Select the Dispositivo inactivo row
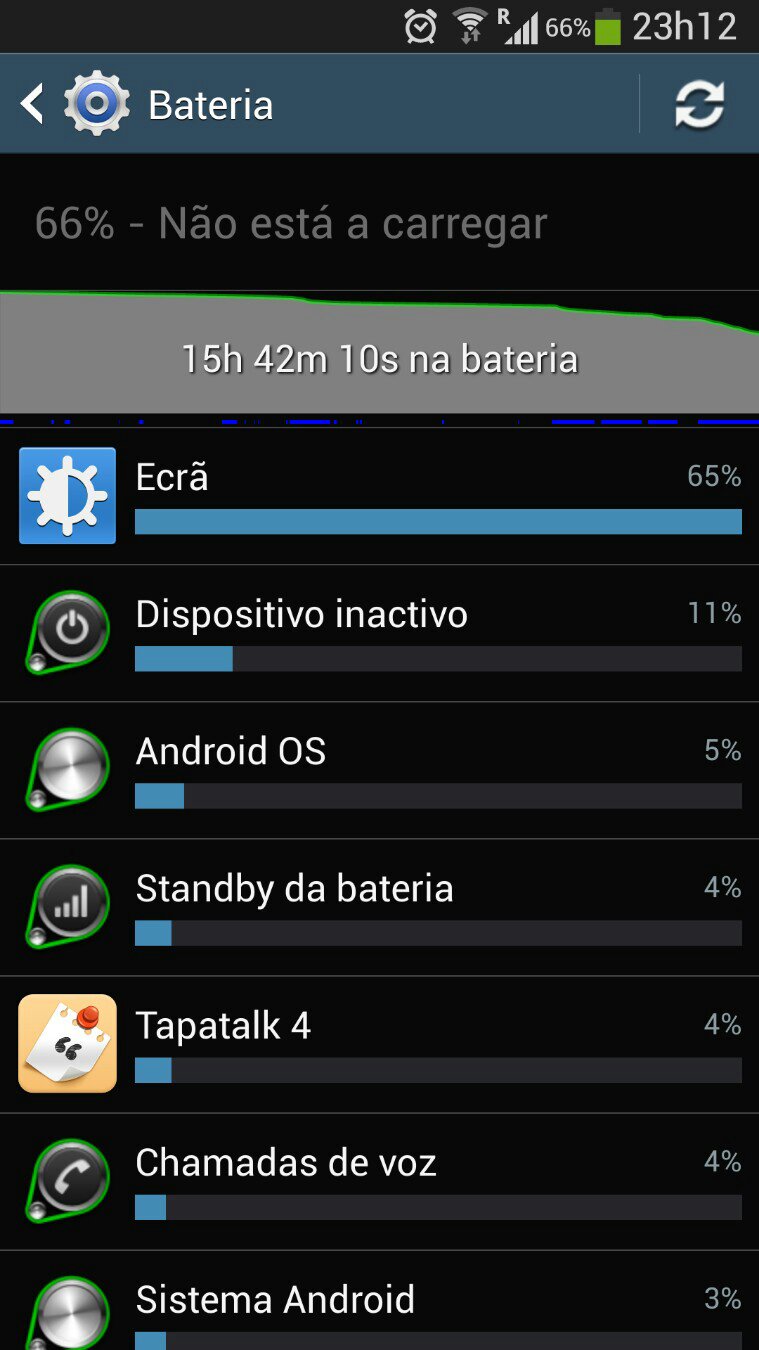Viewport: 759px width, 1350px height. tap(379, 634)
